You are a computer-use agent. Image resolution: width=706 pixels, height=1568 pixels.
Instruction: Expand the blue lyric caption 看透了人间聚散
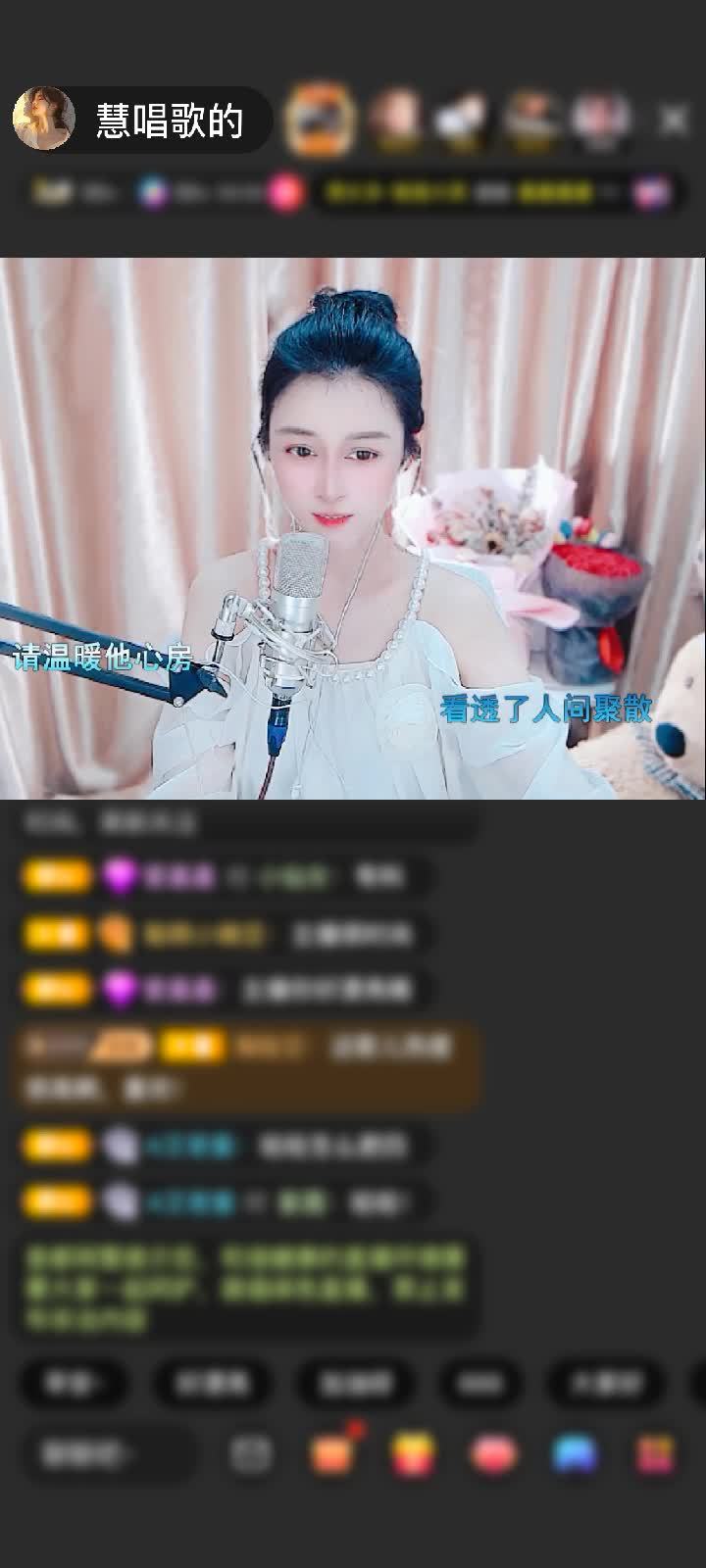546,714
